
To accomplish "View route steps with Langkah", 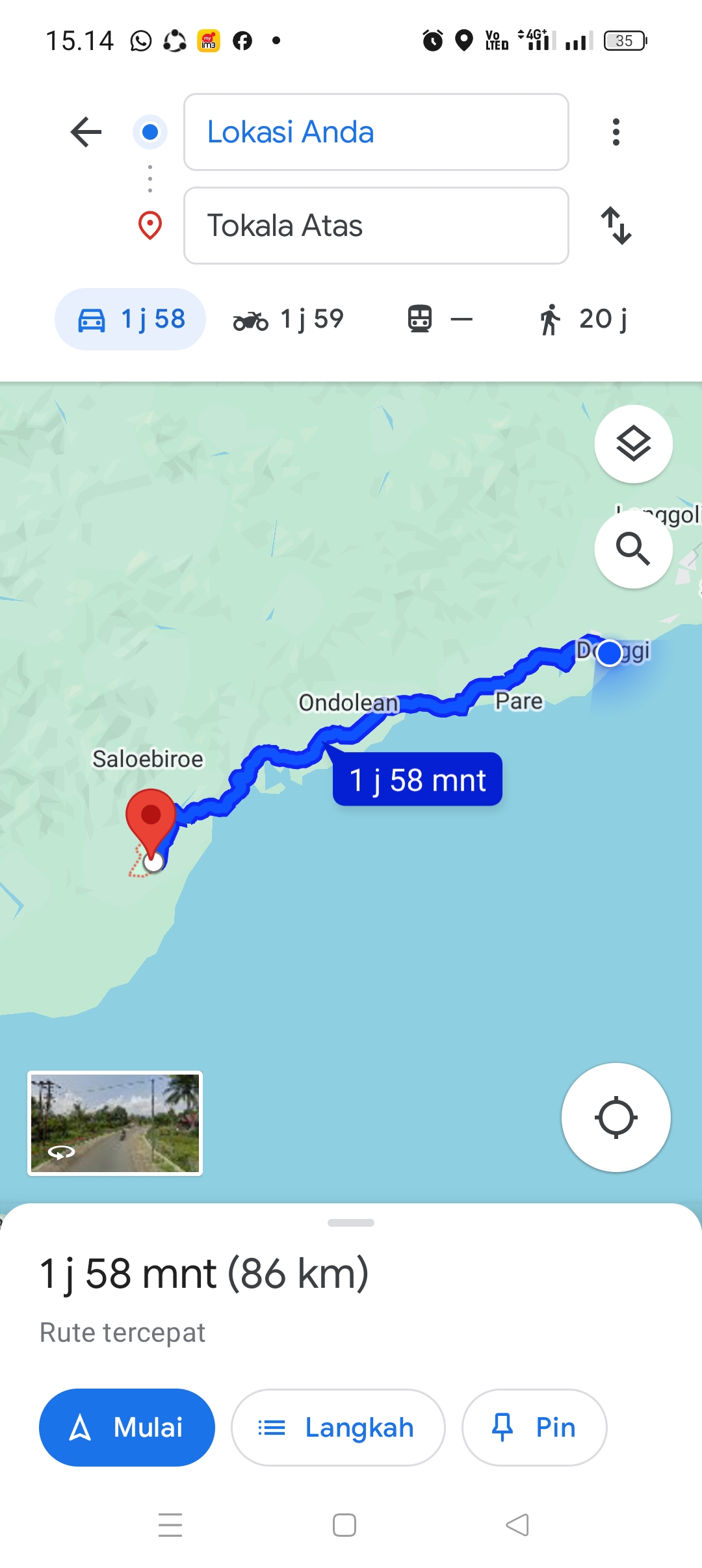I will pyautogui.click(x=338, y=1428).
